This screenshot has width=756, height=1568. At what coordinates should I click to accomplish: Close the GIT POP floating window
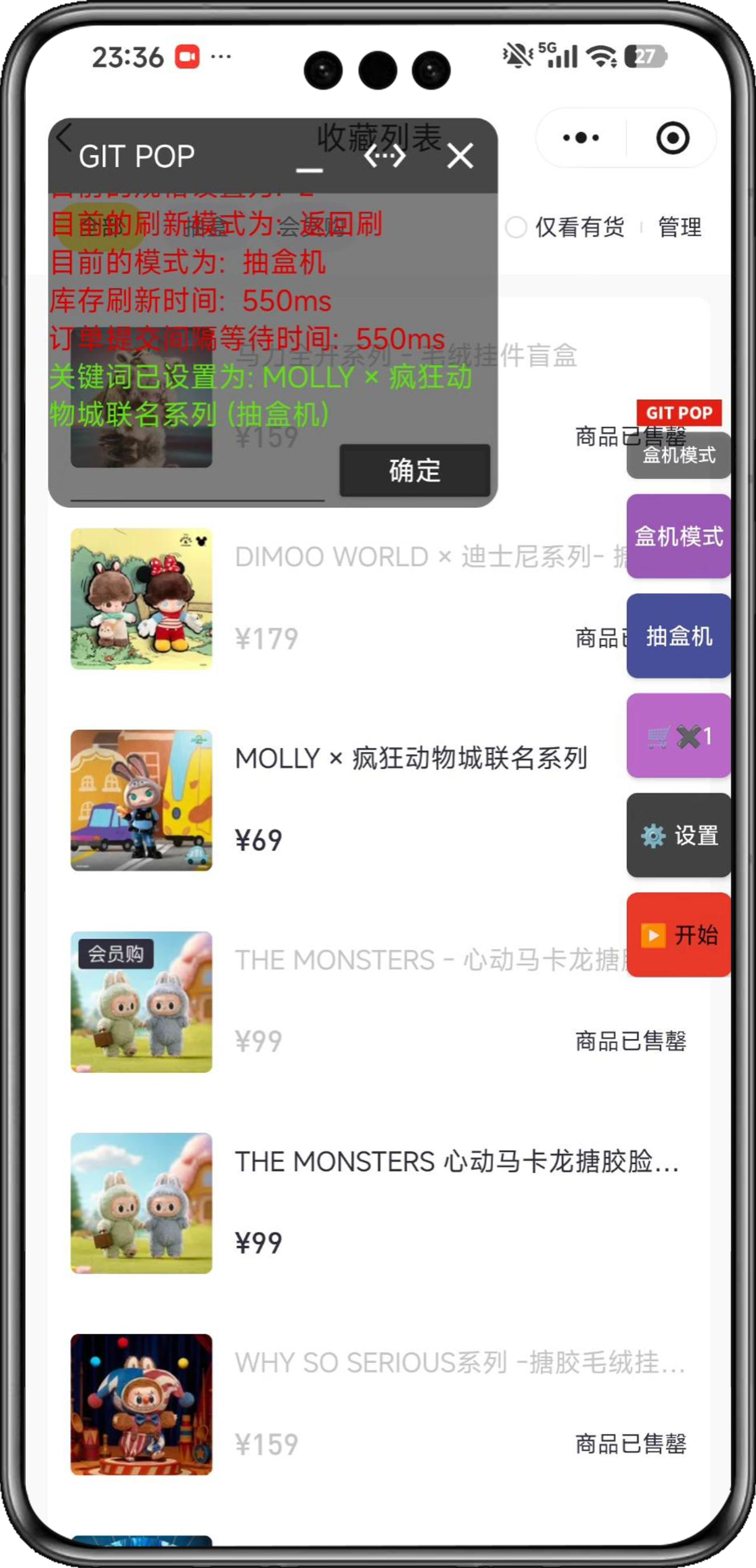coord(460,156)
